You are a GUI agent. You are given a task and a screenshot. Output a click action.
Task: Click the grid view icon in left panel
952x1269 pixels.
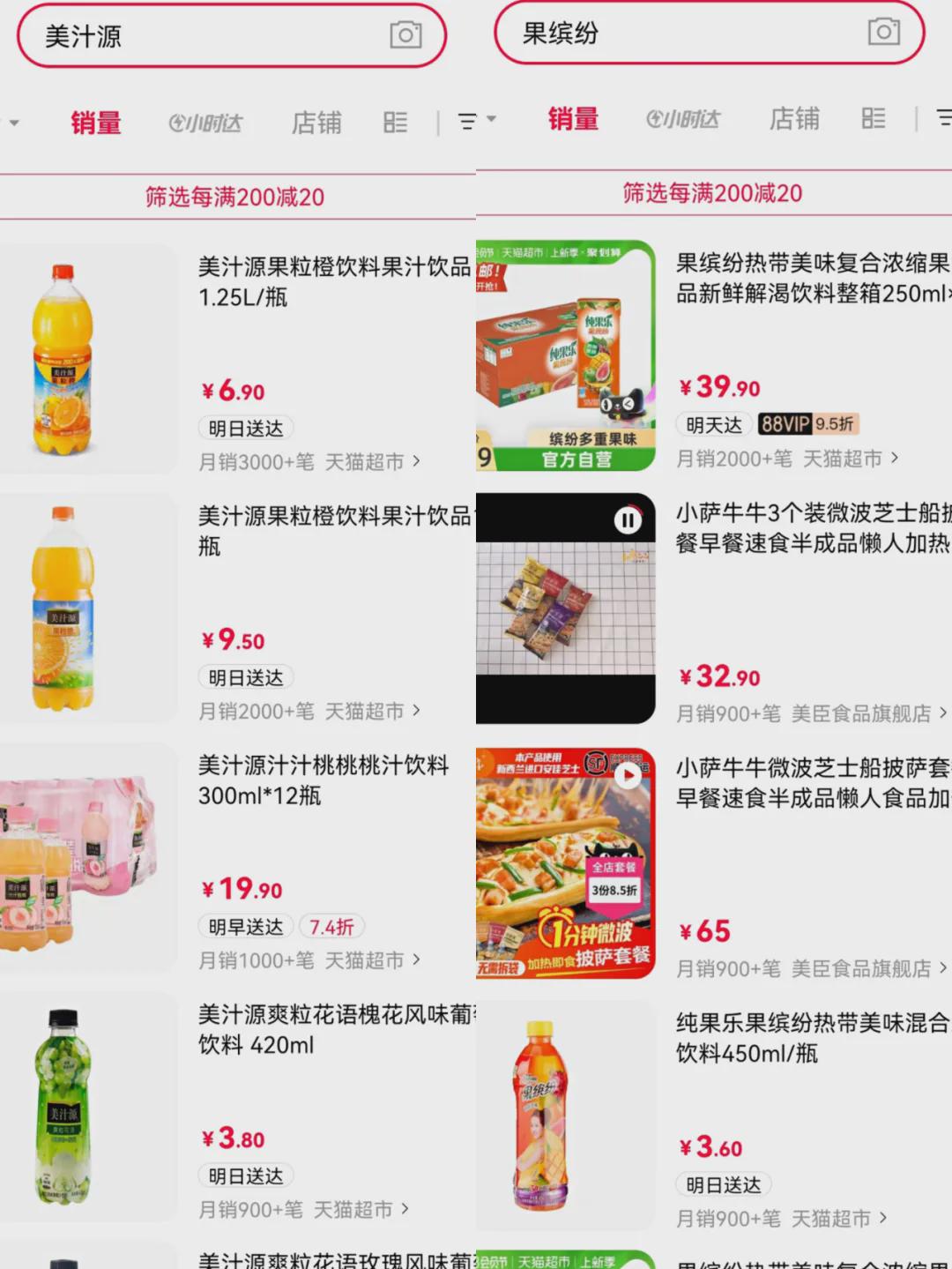tap(394, 122)
